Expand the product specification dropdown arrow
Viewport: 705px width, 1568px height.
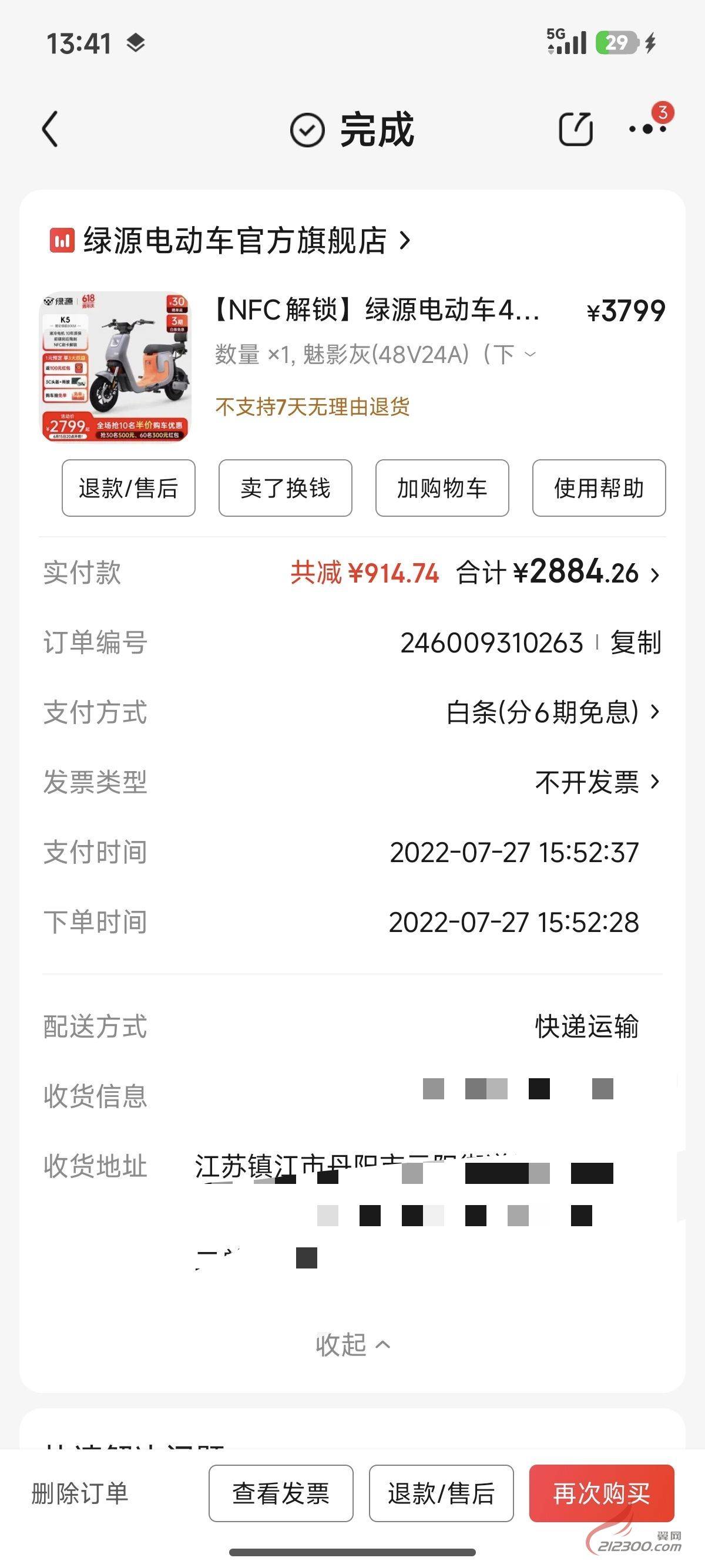pos(531,354)
